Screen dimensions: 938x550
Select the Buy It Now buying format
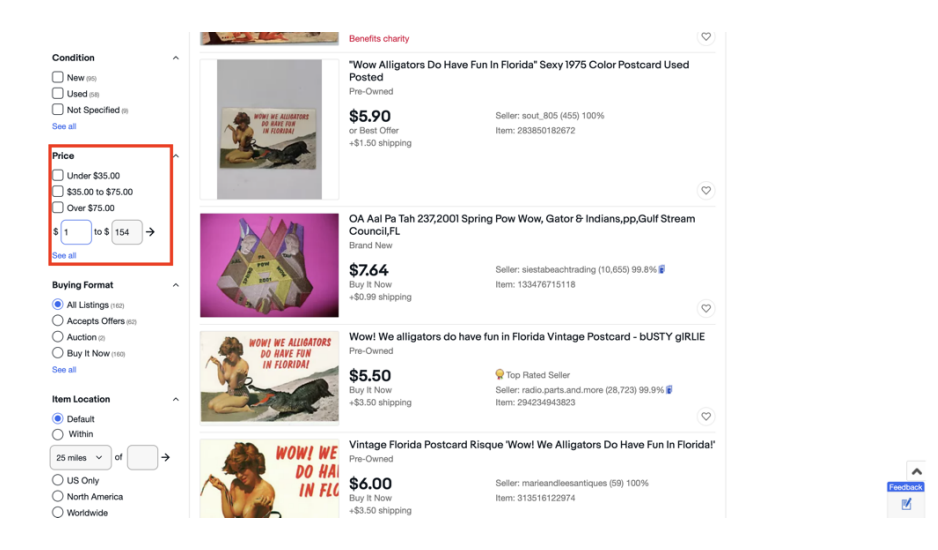(x=58, y=353)
